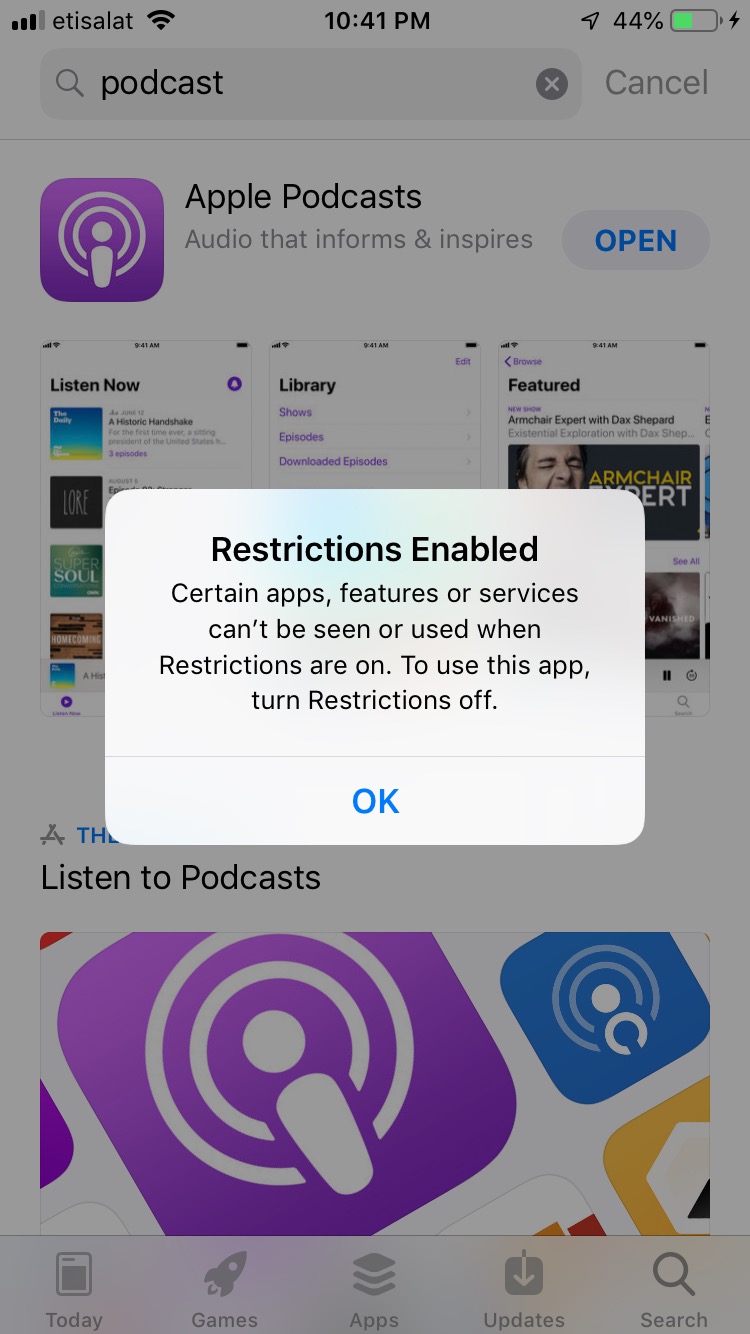Image resolution: width=750 pixels, height=1334 pixels.
Task: Open the Updates tab
Action: (x=524, y=1289)
